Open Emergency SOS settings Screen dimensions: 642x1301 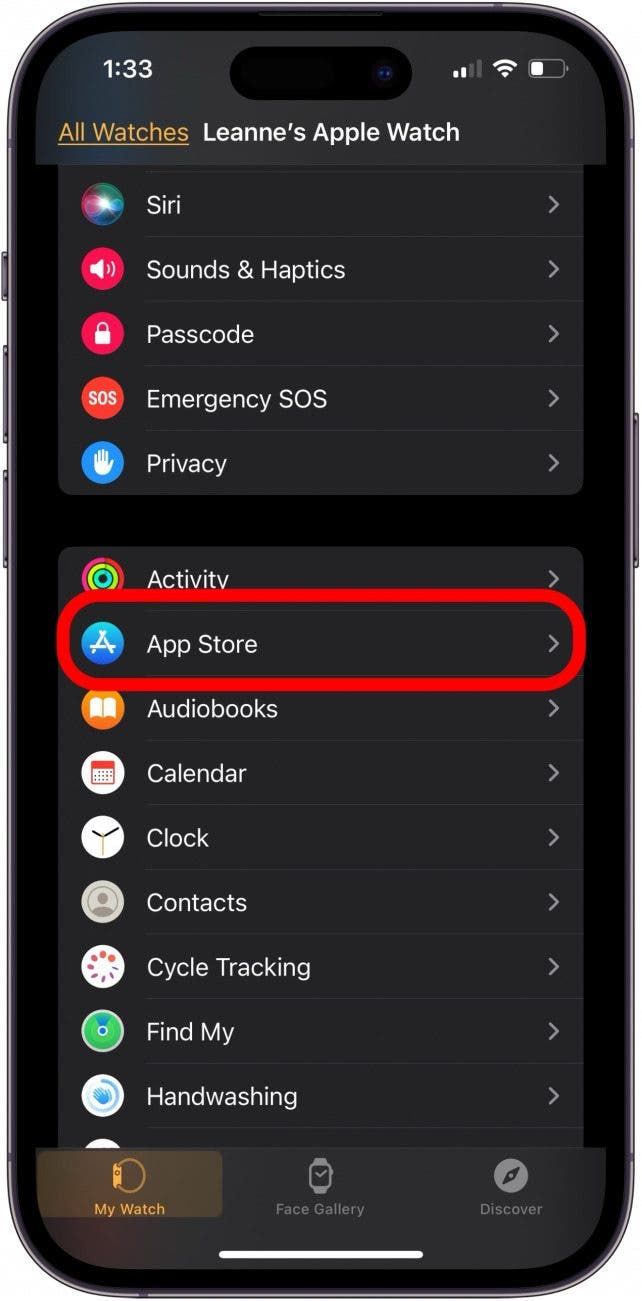pos(320,399)
